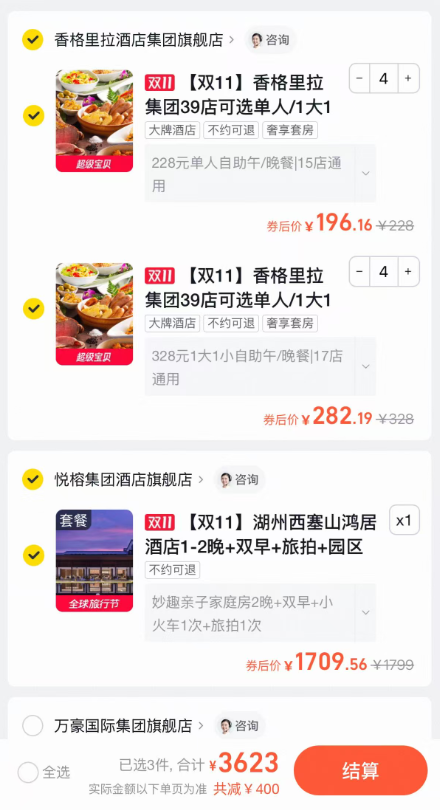Increase quantity of 228元单人自助 item
440x810 pixels.
[x=408, y=79]
